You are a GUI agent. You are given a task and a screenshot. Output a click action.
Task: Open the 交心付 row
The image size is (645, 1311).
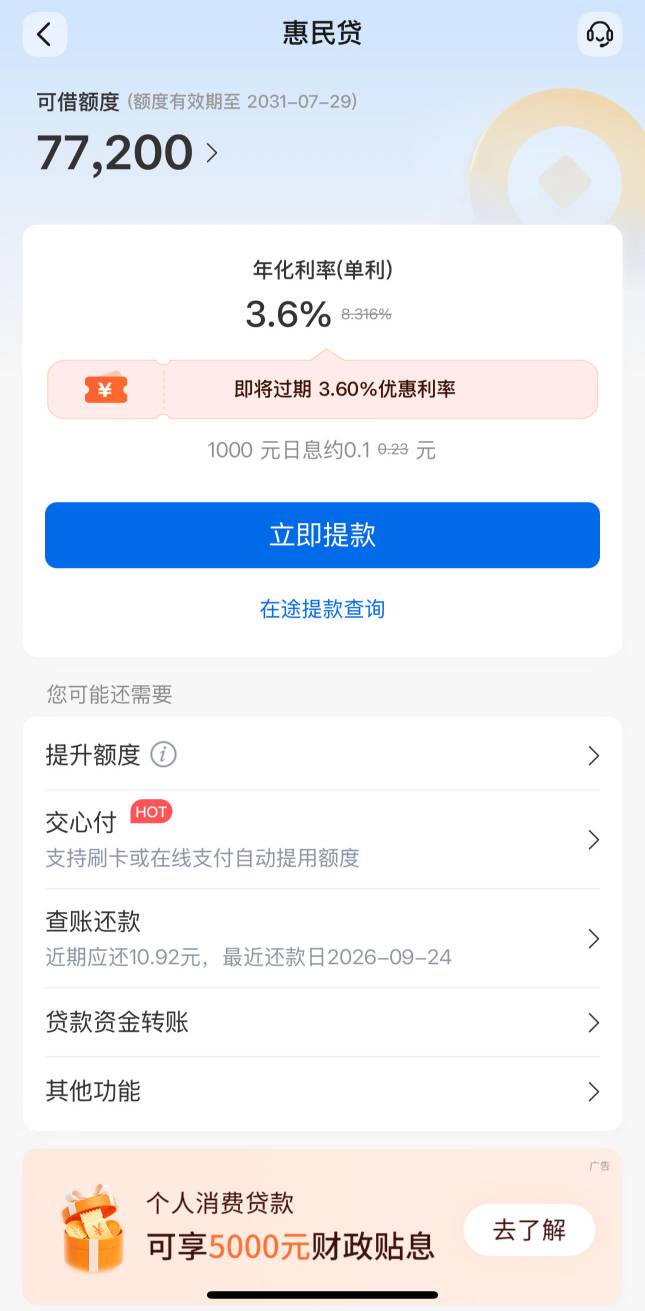[322, 839]
